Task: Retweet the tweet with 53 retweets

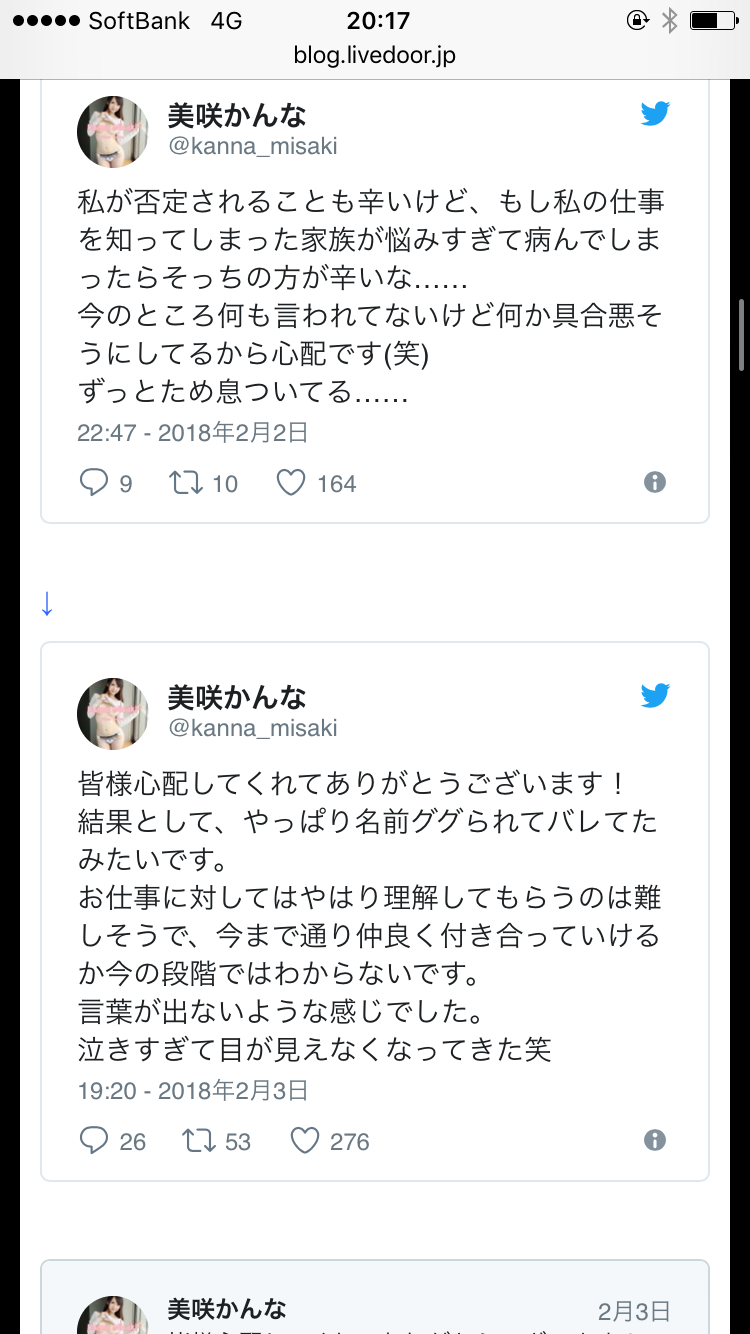Action: (x=198, y=1141)
